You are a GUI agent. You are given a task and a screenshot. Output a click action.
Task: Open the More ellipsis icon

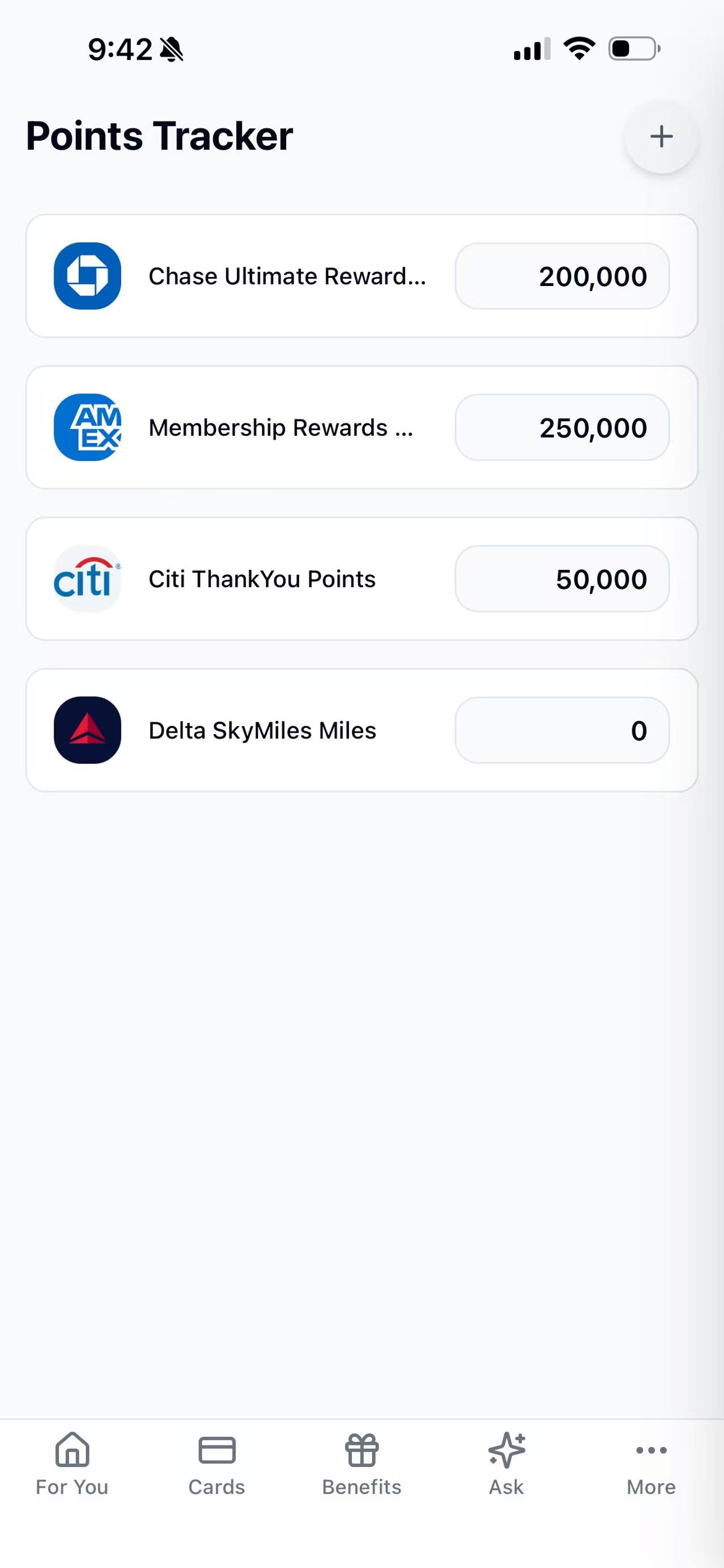coord(650,1450)
